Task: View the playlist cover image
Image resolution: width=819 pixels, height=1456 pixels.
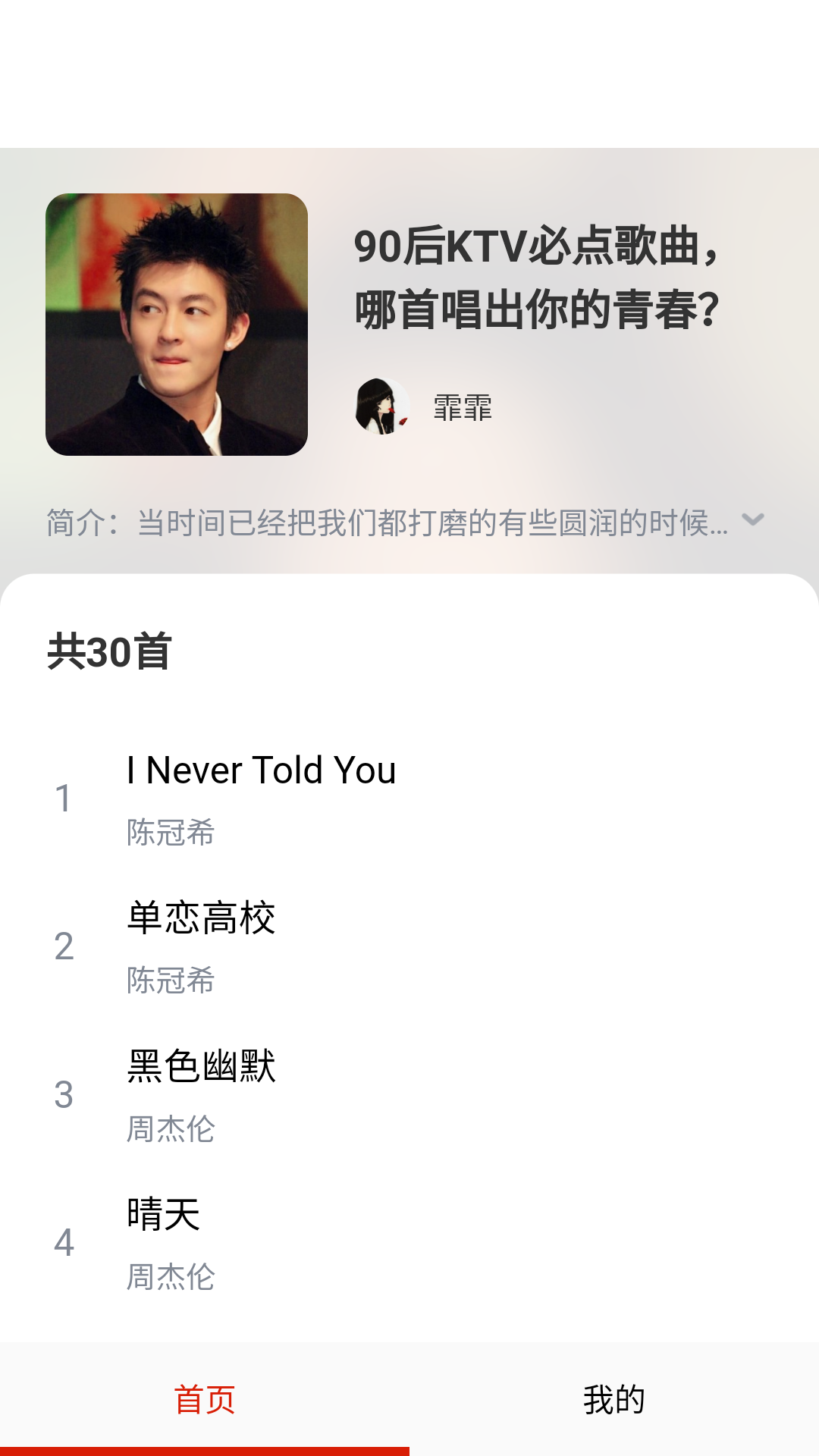Action: (x=177, y=325)
